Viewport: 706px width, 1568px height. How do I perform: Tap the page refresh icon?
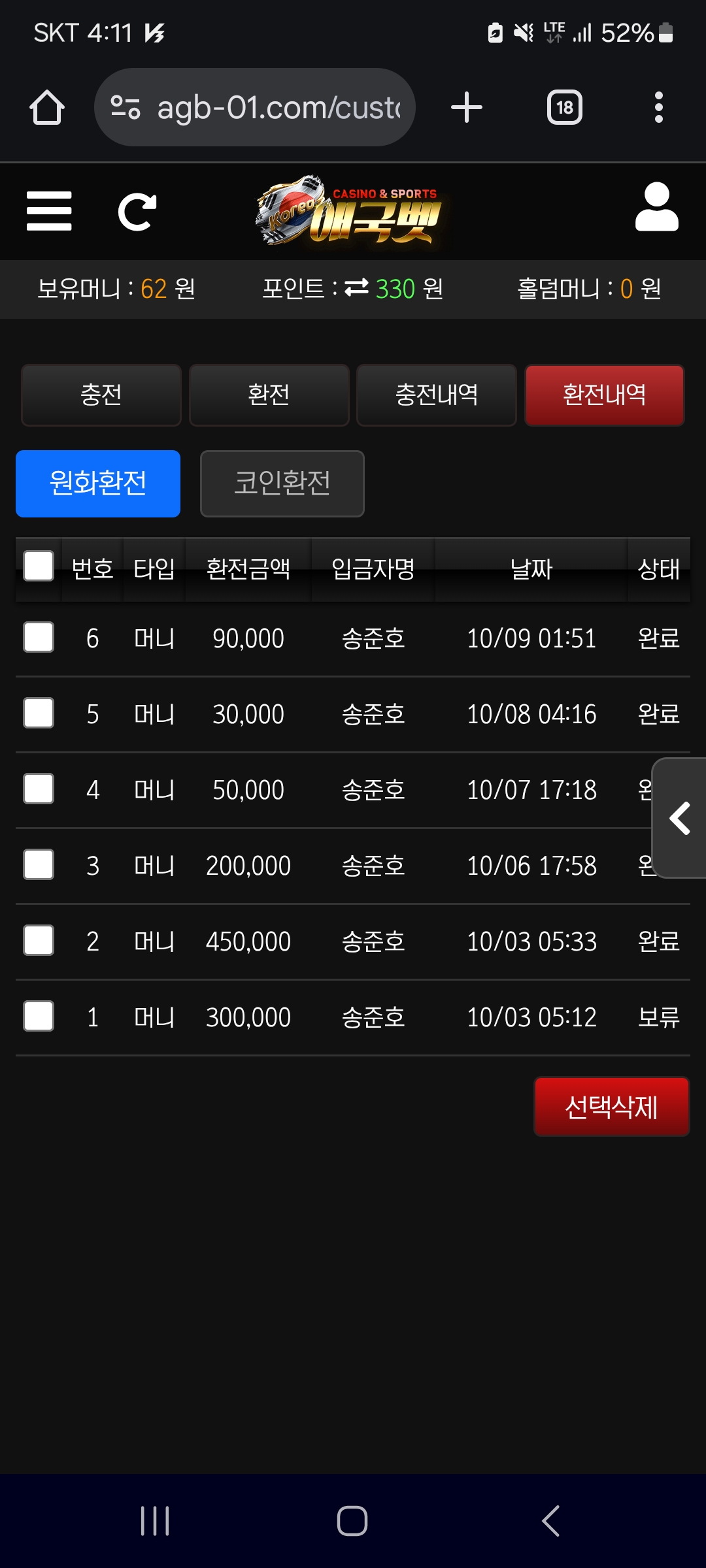point(137,212)
